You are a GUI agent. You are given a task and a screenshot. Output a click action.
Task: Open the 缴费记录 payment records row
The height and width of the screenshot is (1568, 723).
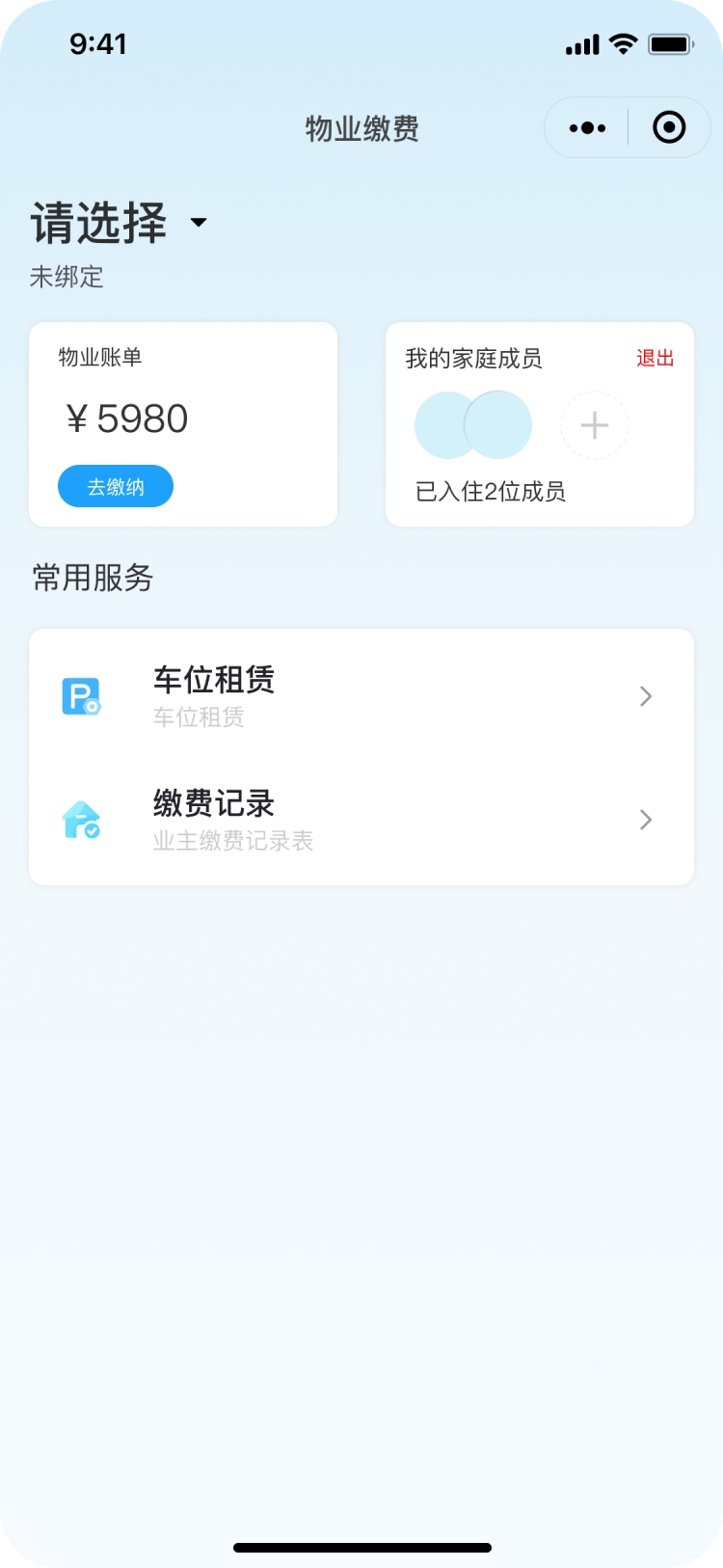[361, 820]
